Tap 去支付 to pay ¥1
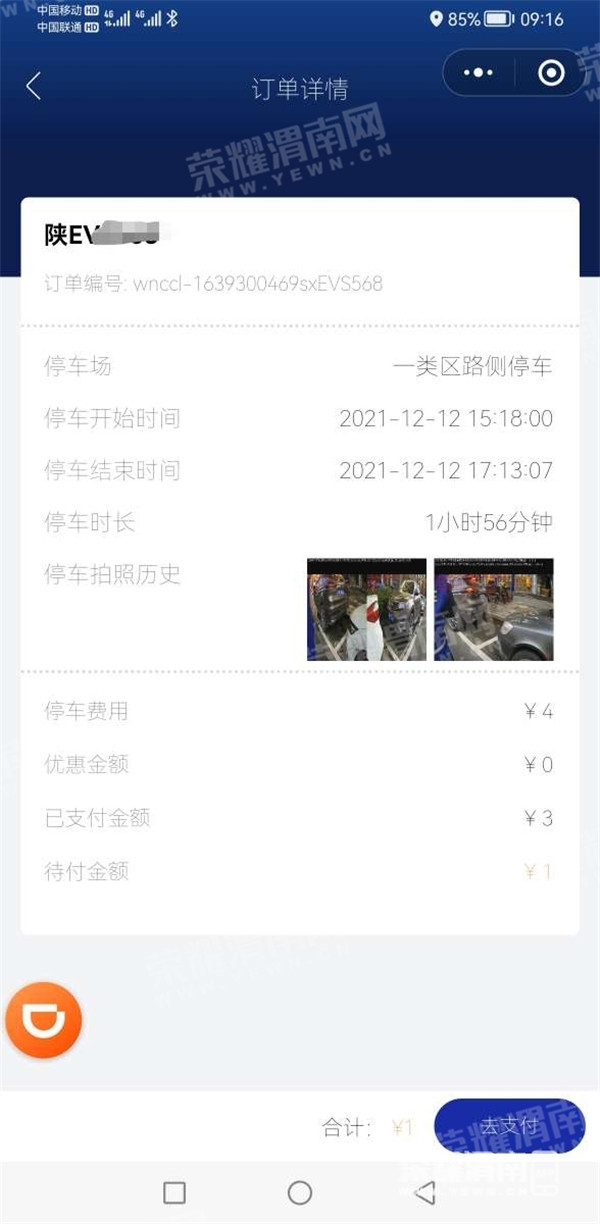Viewport: 600px width, 1224px height. [x=509, y=1126]
